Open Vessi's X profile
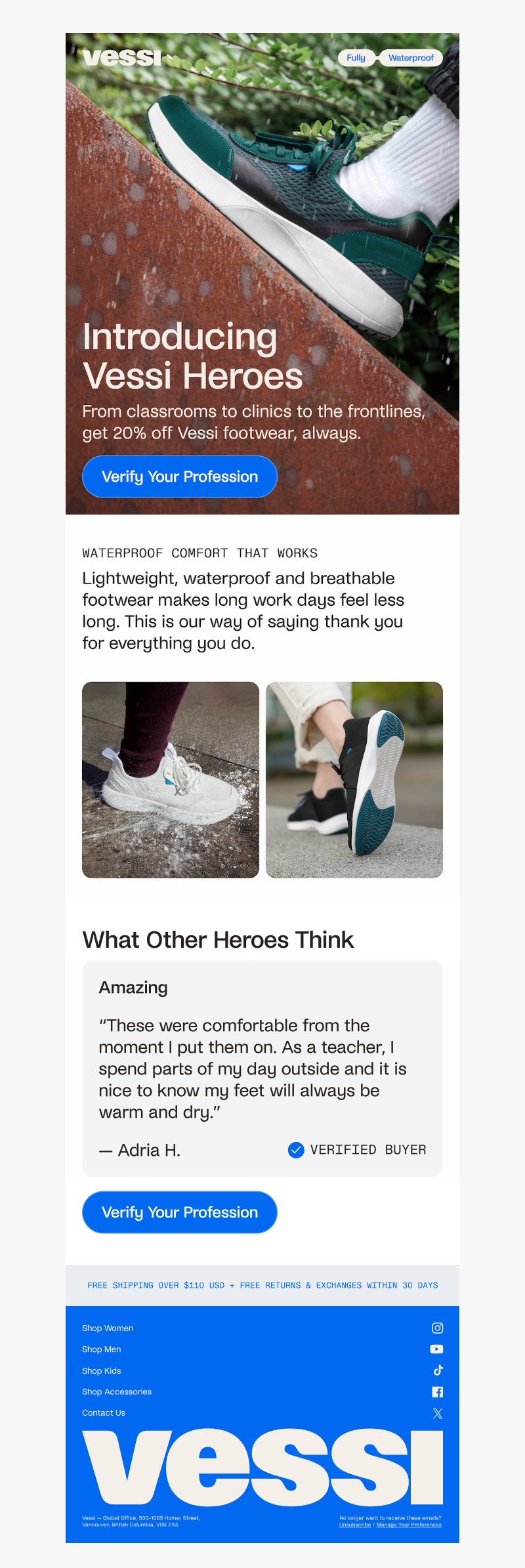This screenshot has width=525, height=1568. [x=438, y=1413]
